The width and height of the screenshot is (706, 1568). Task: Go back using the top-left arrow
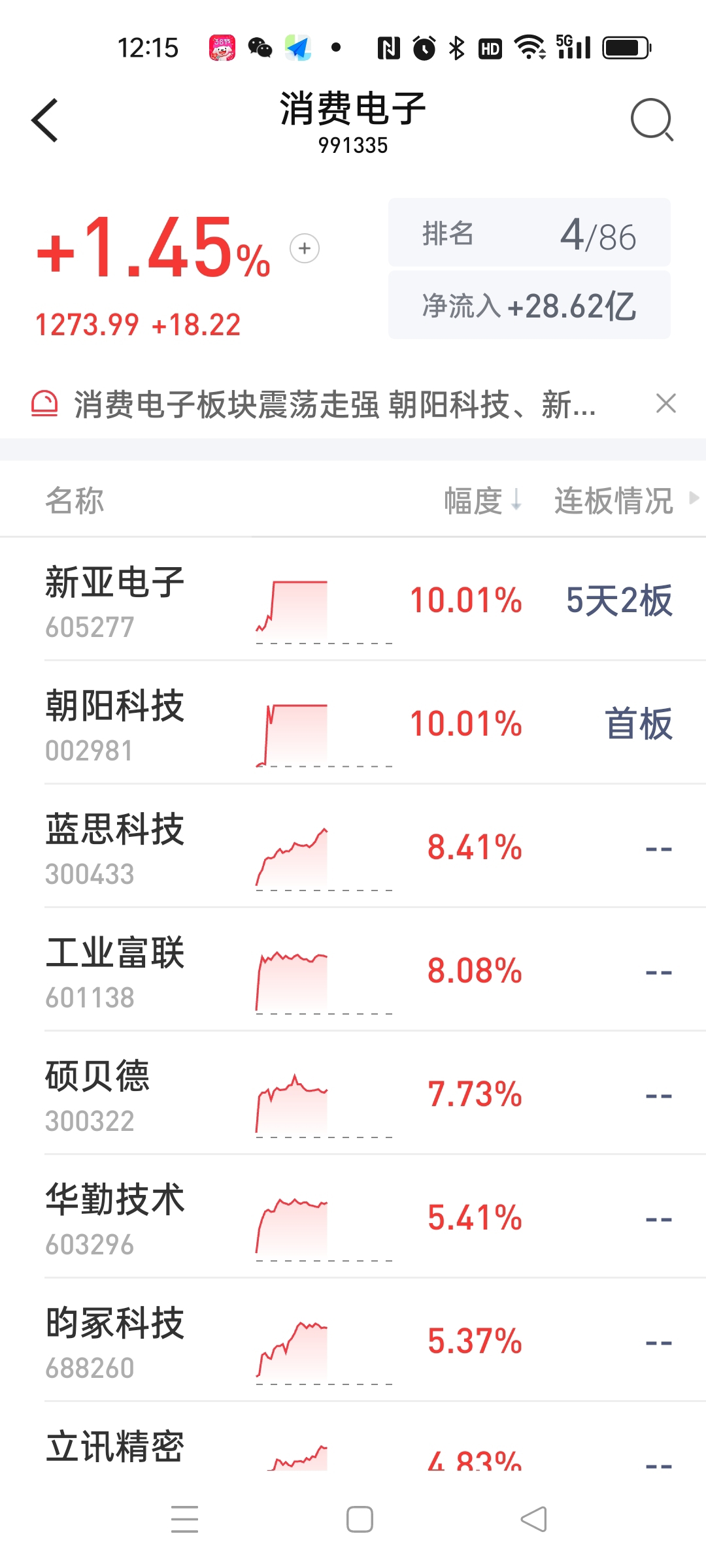coord(44,120)
